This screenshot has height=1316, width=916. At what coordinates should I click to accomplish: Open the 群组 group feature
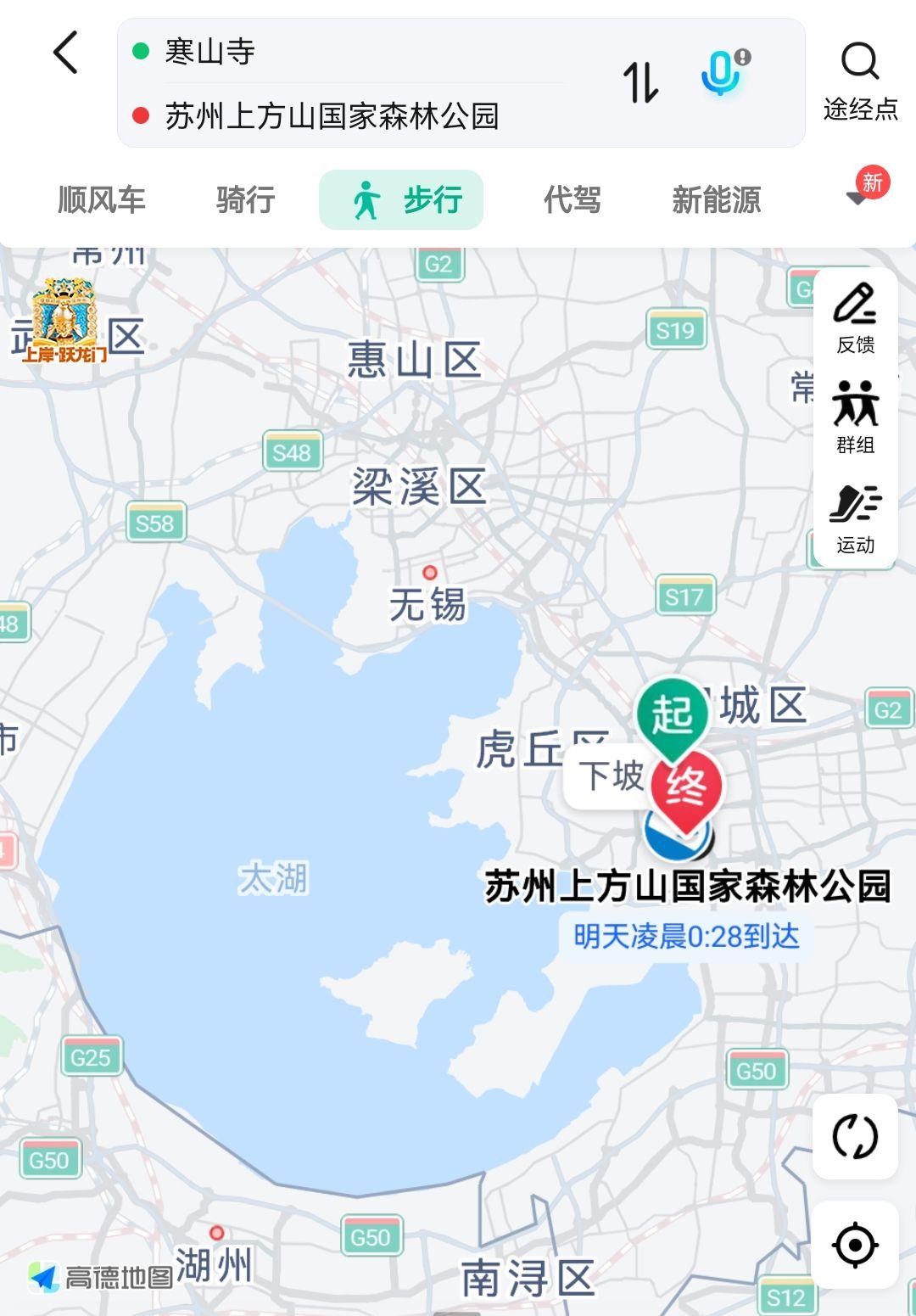[855, 417]
